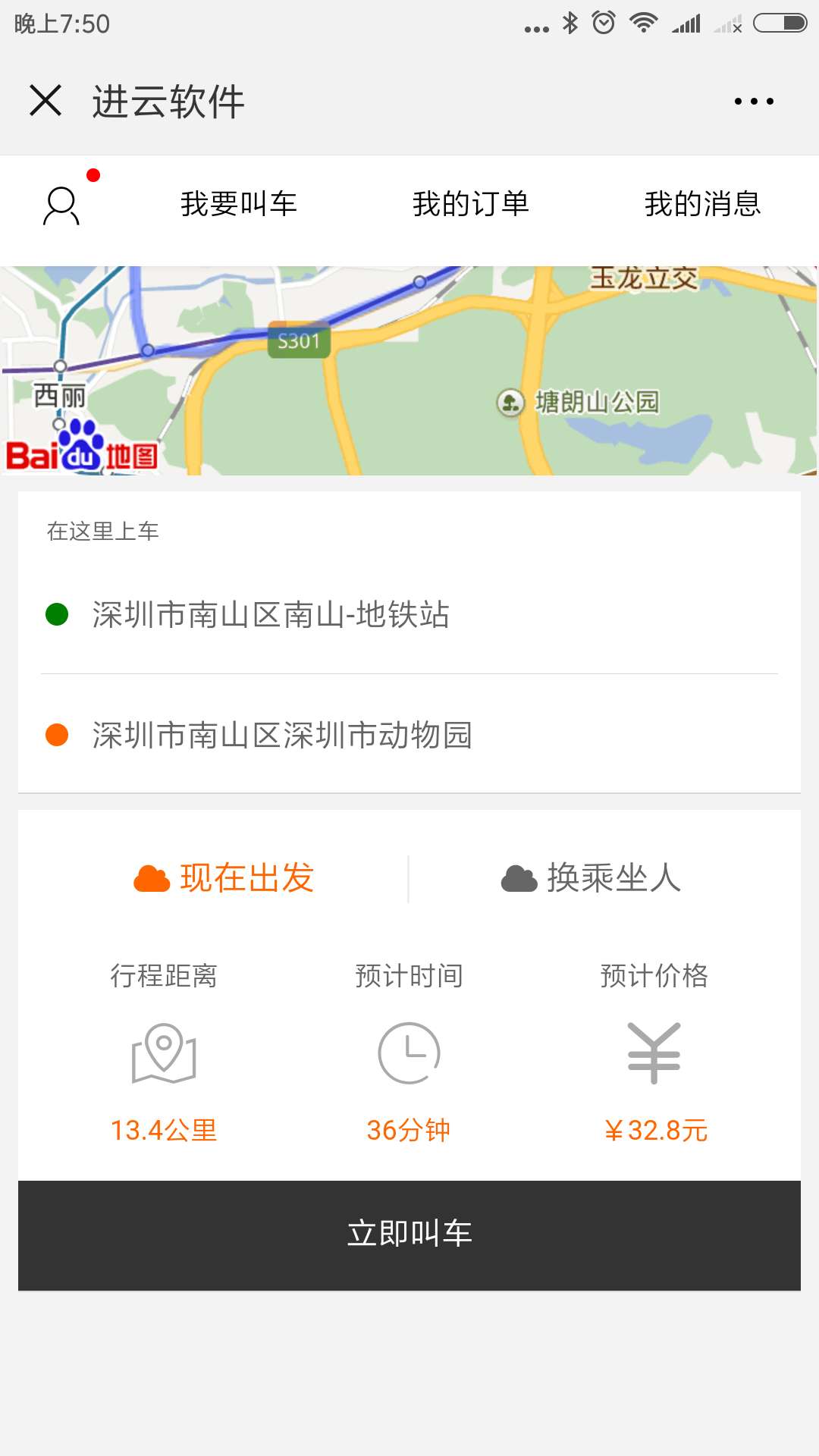
Task: Select the 现在出发 departure option
Action: [246, 877]
